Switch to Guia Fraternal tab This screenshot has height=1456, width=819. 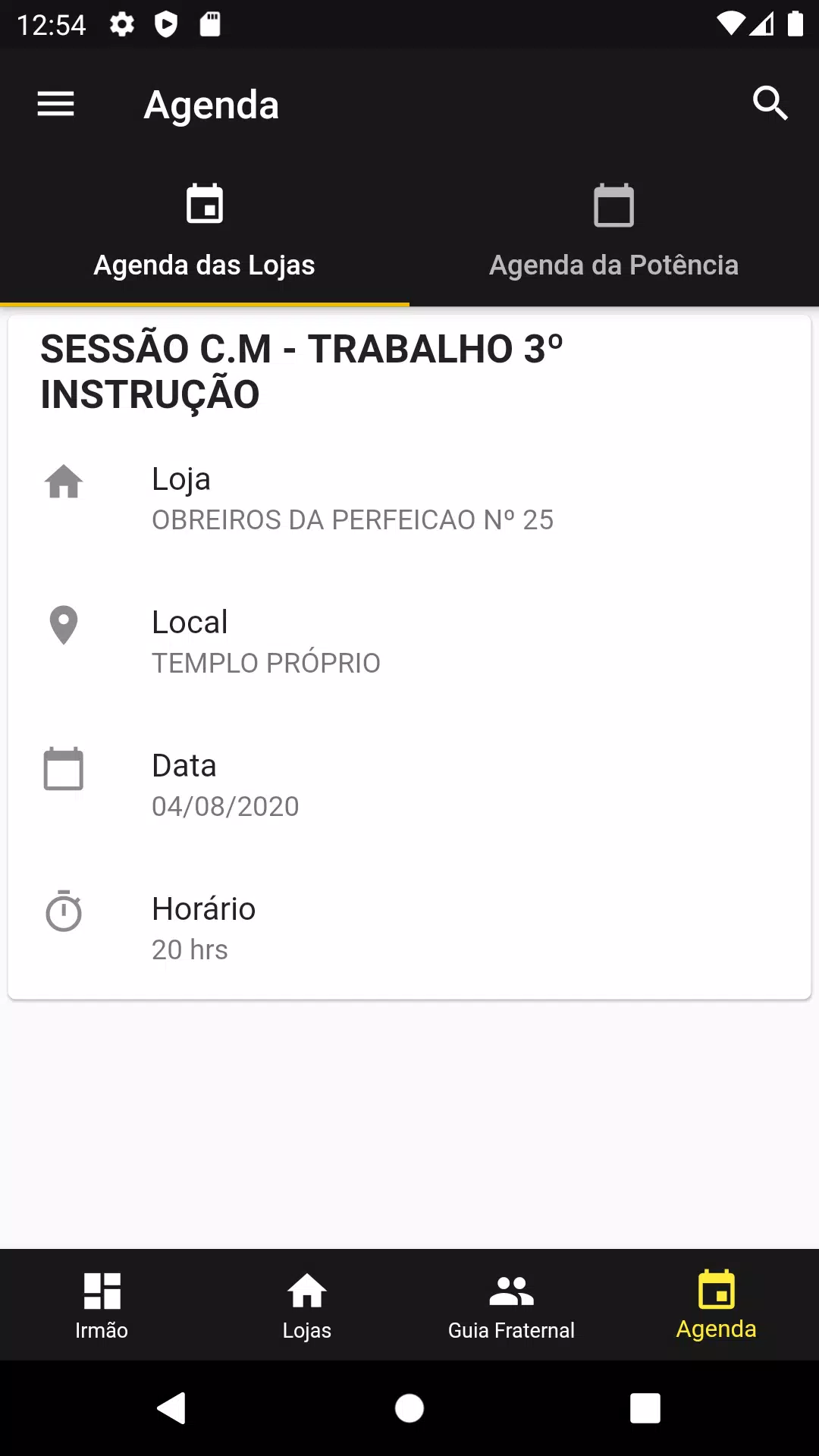512,1306
